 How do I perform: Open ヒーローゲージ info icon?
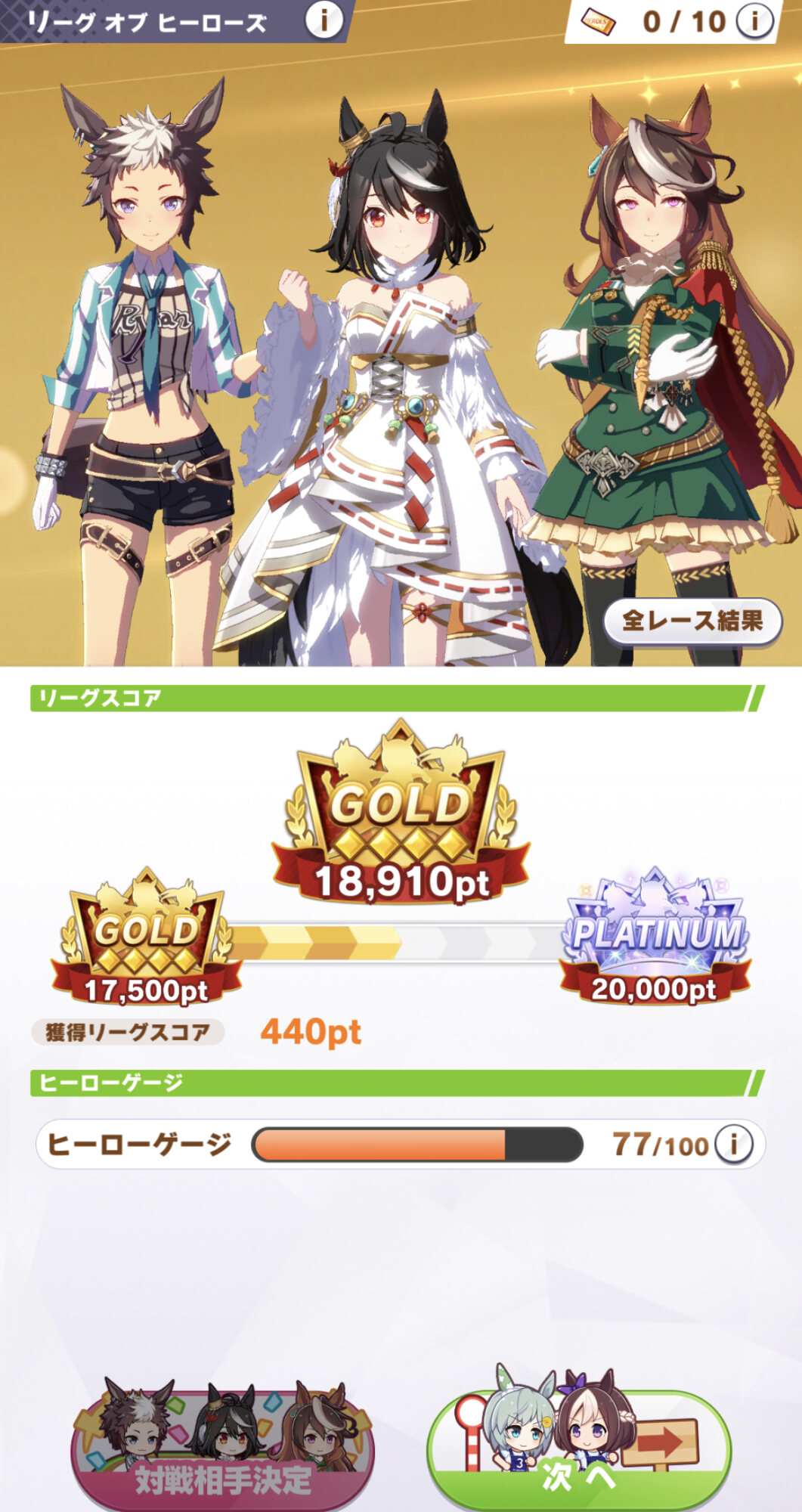(733, 1145)
